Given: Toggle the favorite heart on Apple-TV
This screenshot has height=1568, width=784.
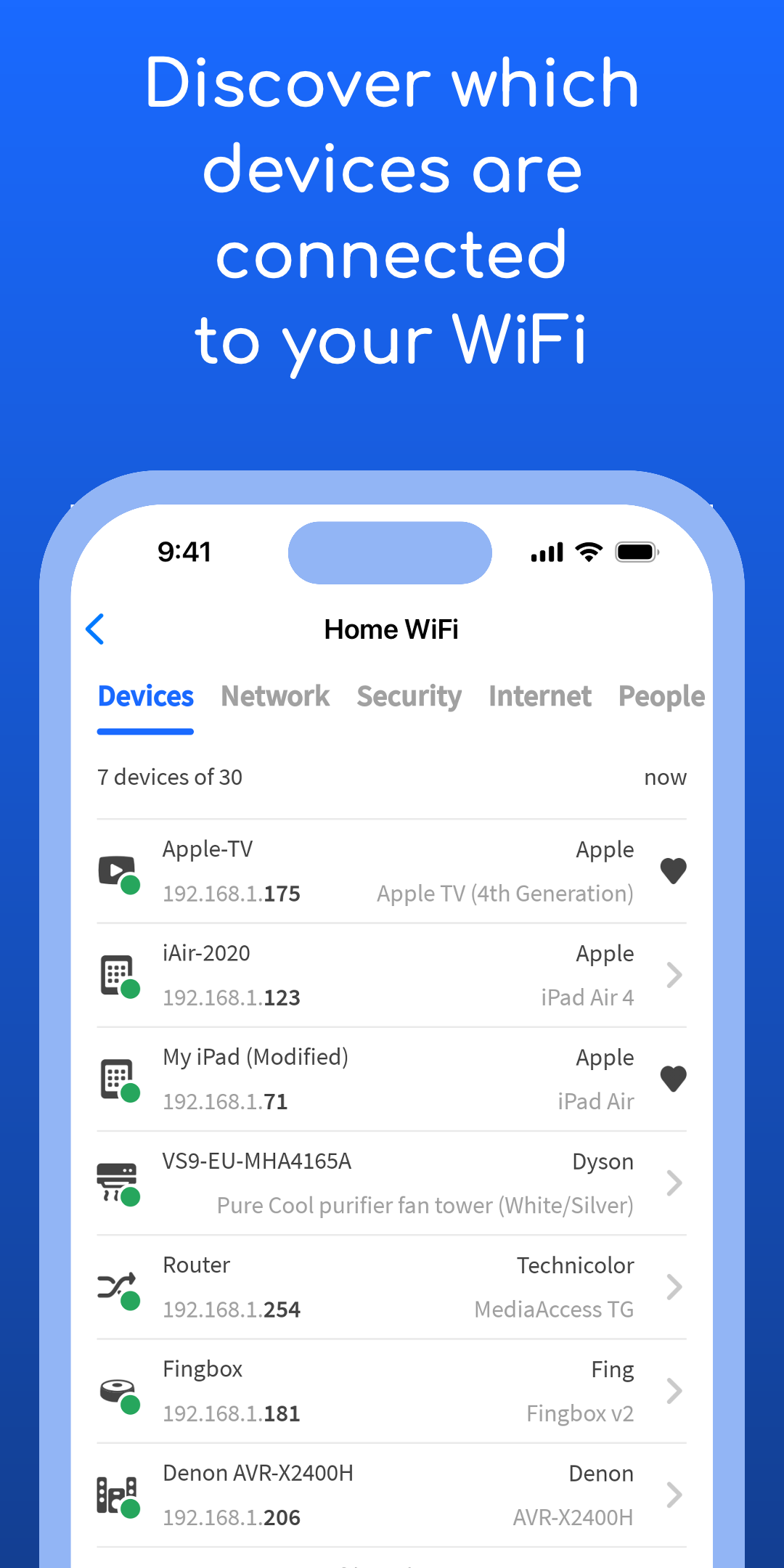Looking at the screenshot, I should pos(674,870).
